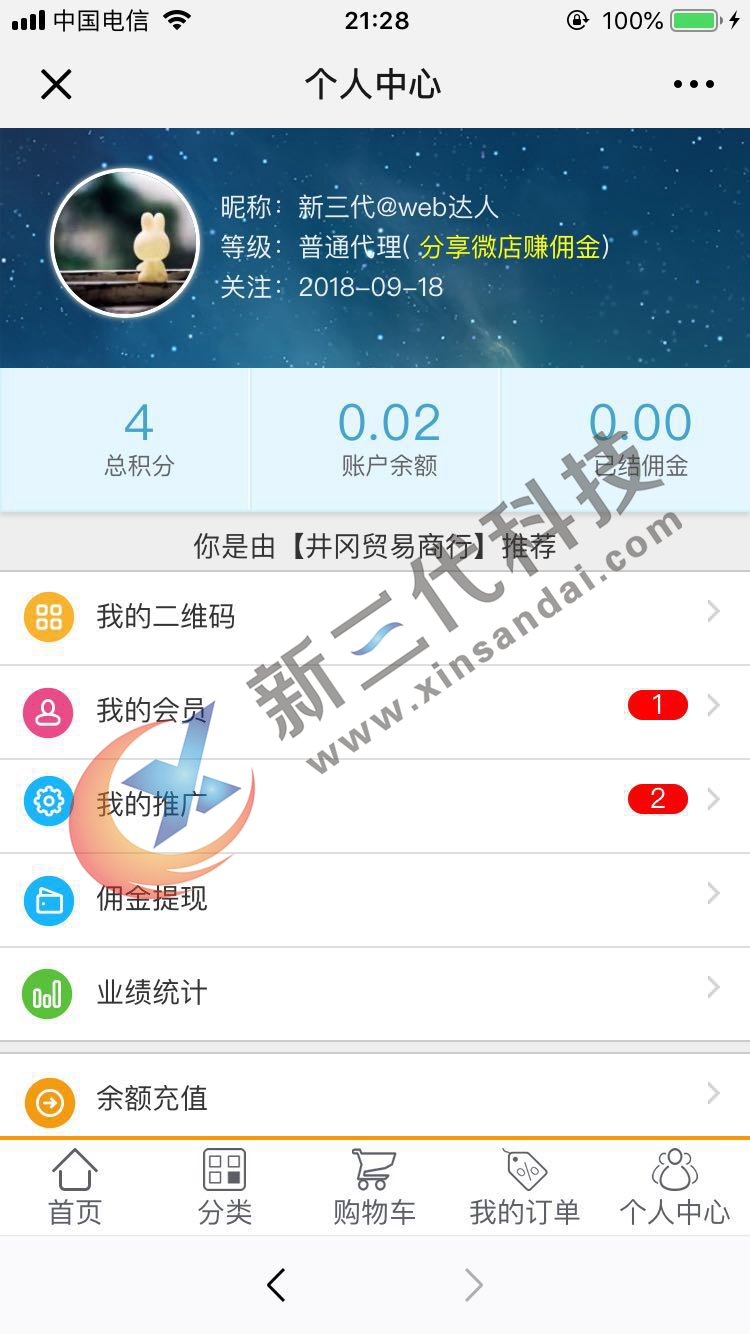Image resolution: width=750 pixels, height=1334 pixels.
Task: Go back with the browser back arrow
Action: tap(277, 1285)
